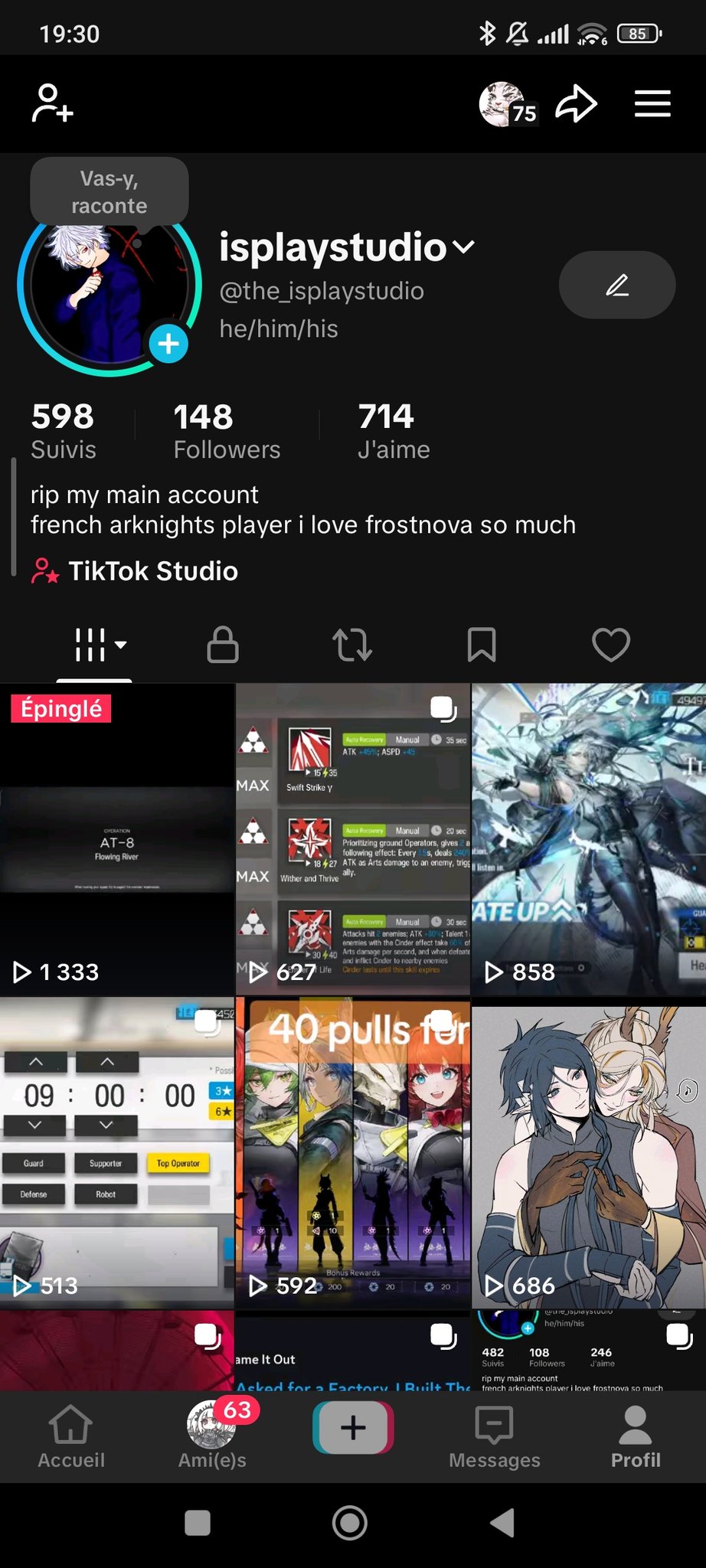Image resolution: width=706 pixels, height=1568 pixels.
Task: Tap the add friends icon
Action: point(52,103)
